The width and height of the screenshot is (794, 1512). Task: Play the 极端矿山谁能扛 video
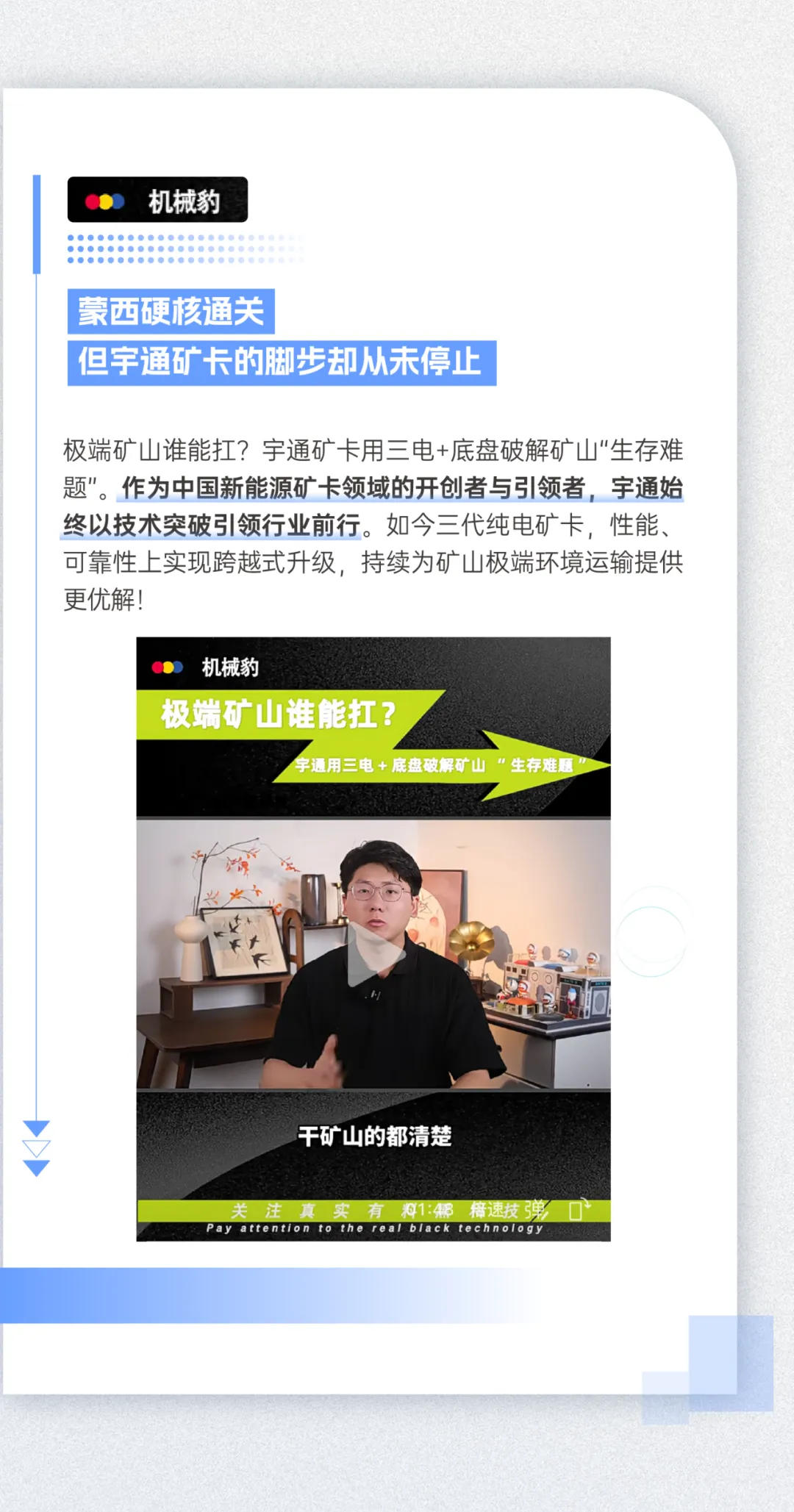click(x=374, y=953)
